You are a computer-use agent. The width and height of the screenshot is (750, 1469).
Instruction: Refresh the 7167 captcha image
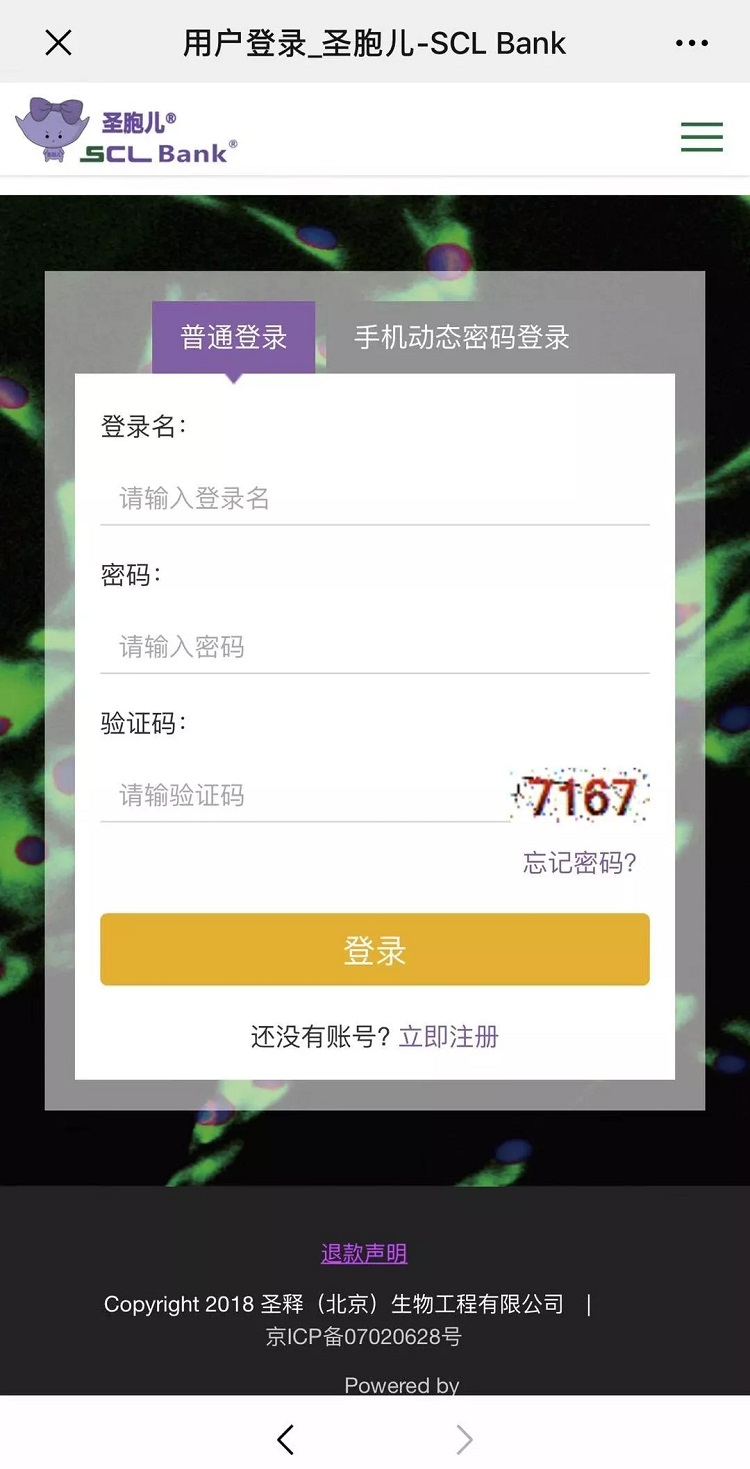[580, 796]
